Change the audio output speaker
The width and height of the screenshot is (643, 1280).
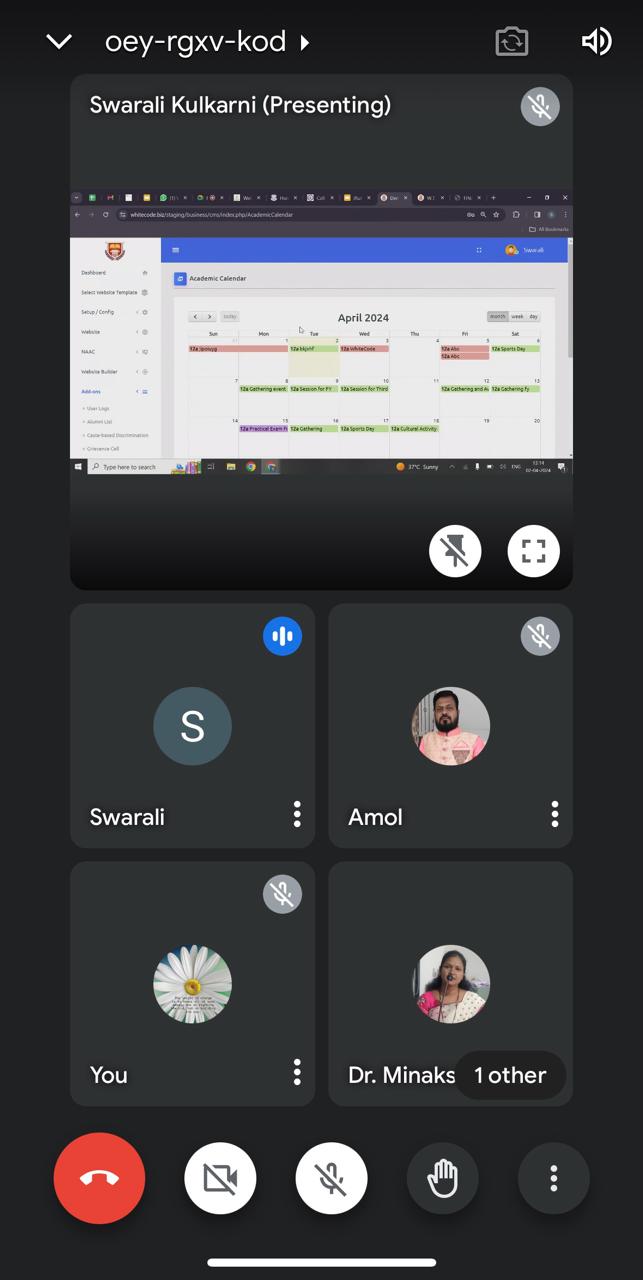coord(597,42)
